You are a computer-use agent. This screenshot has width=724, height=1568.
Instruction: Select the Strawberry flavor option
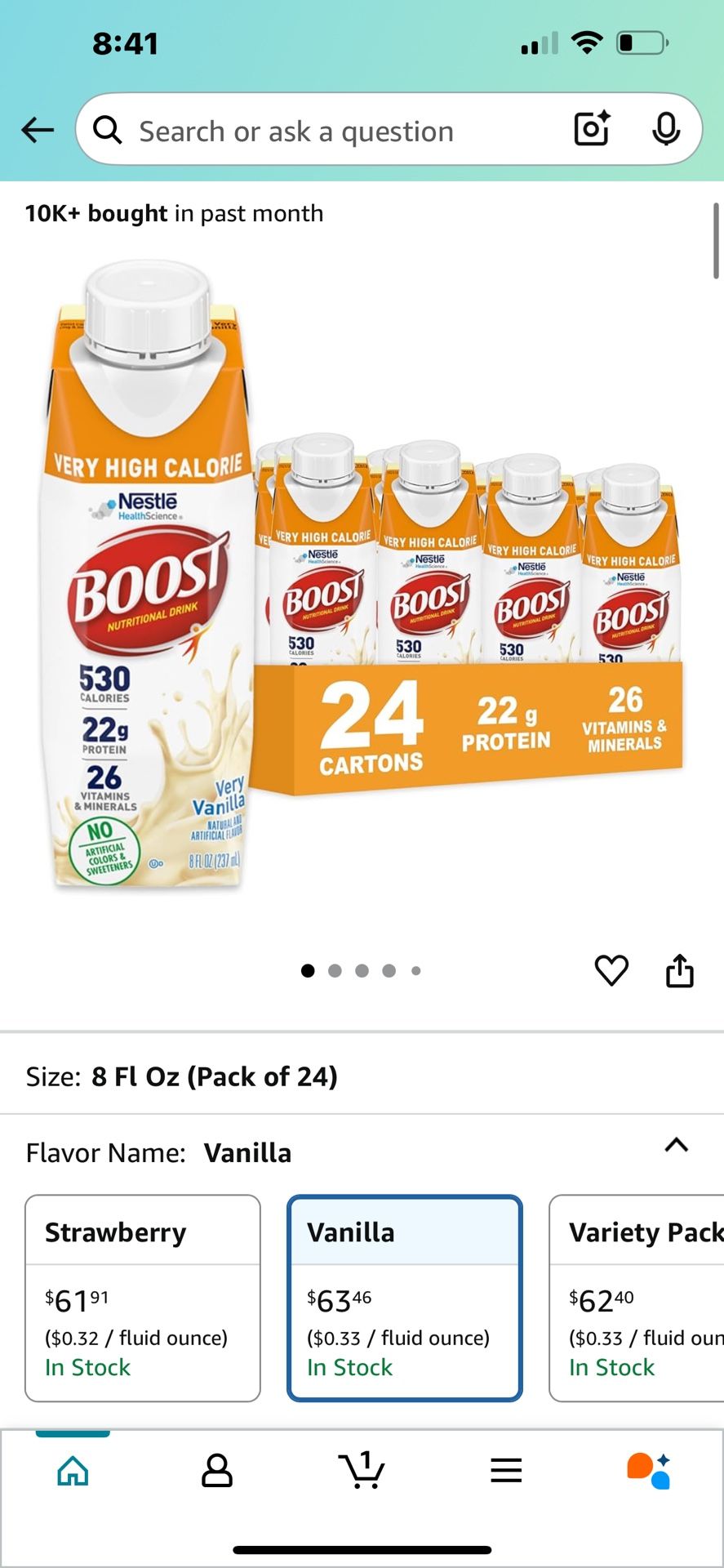(x=143, y=1298)
